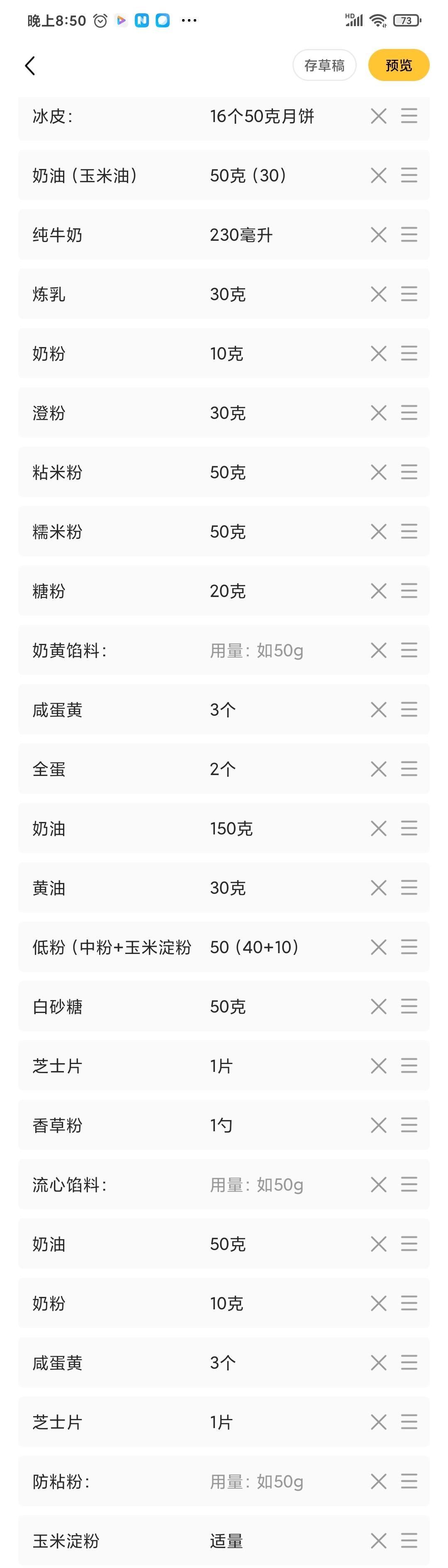
Task: Go back using the top-left arrow
Action: click(30, 66)
